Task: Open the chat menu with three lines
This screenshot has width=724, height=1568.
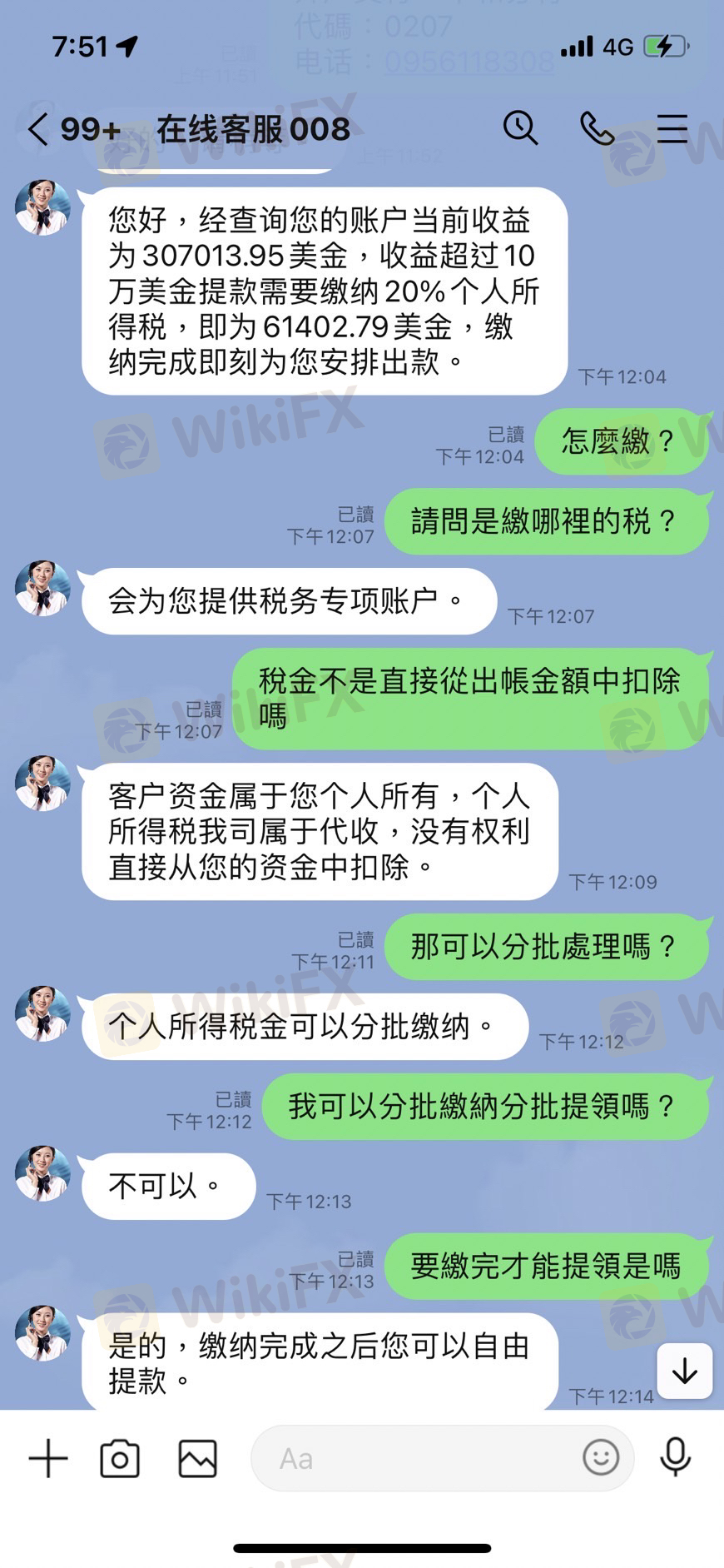Action: tap(672, 129)
